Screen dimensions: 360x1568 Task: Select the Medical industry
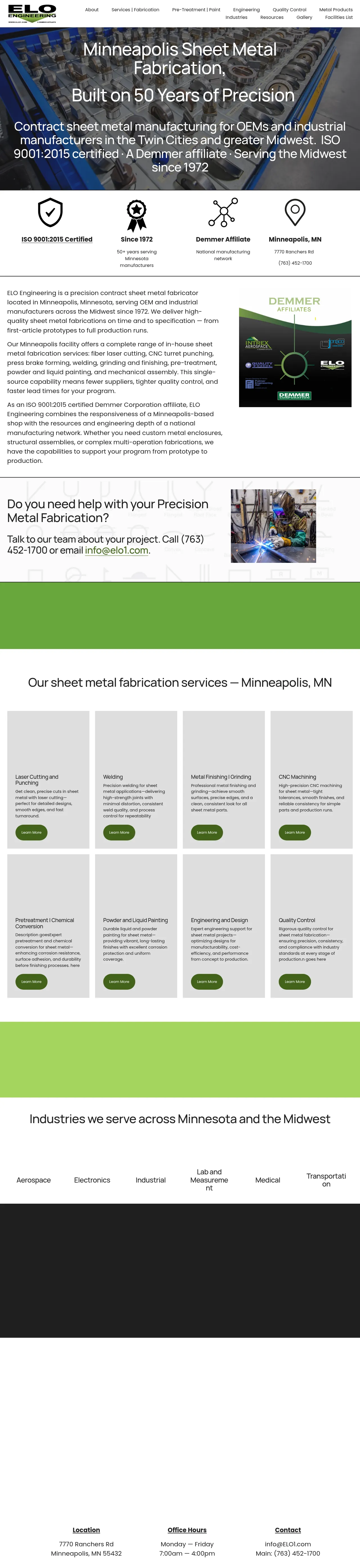267,1180
